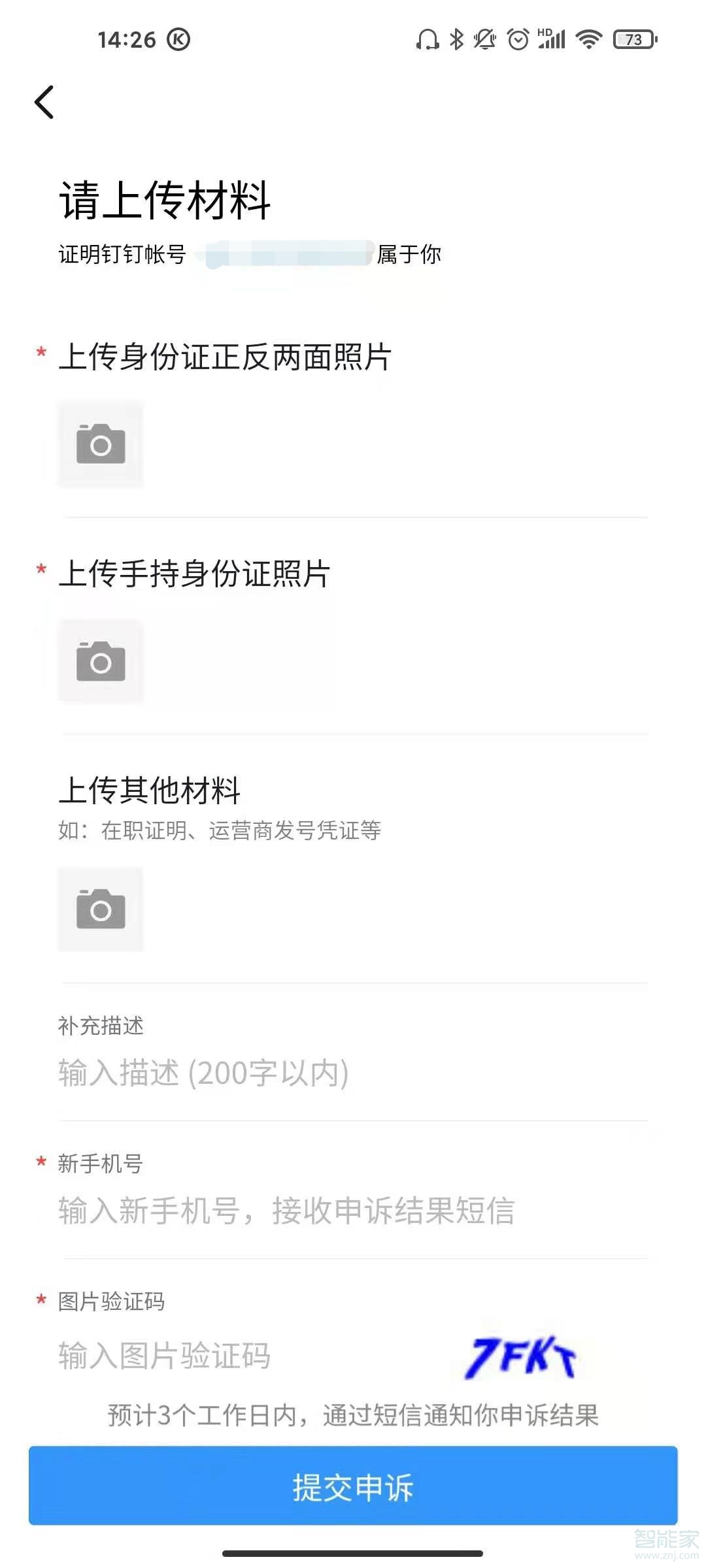Tap the Bluetooth icon in the status bar
The image size is (706, 1568).
tap(456, 39)
